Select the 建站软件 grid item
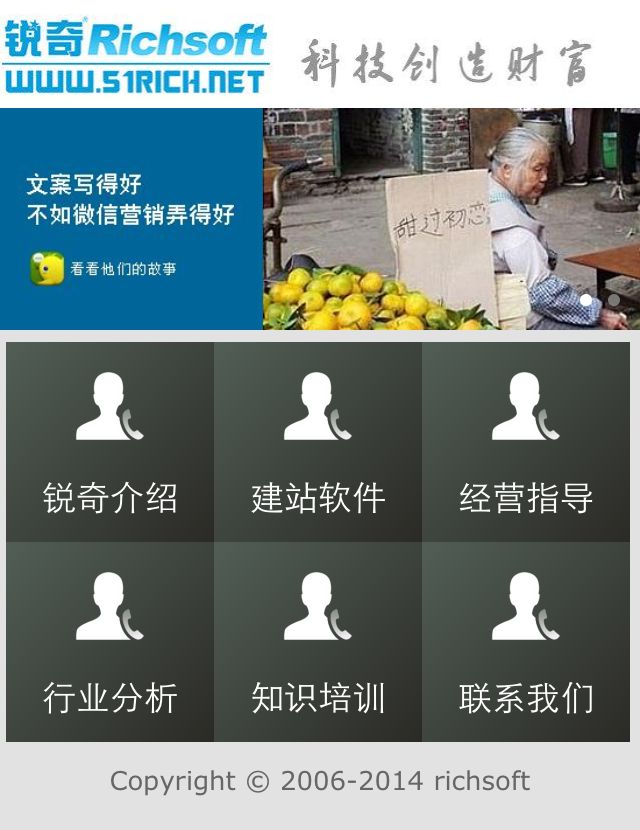This screenshot has width=640, height=830. coord(318,442)
